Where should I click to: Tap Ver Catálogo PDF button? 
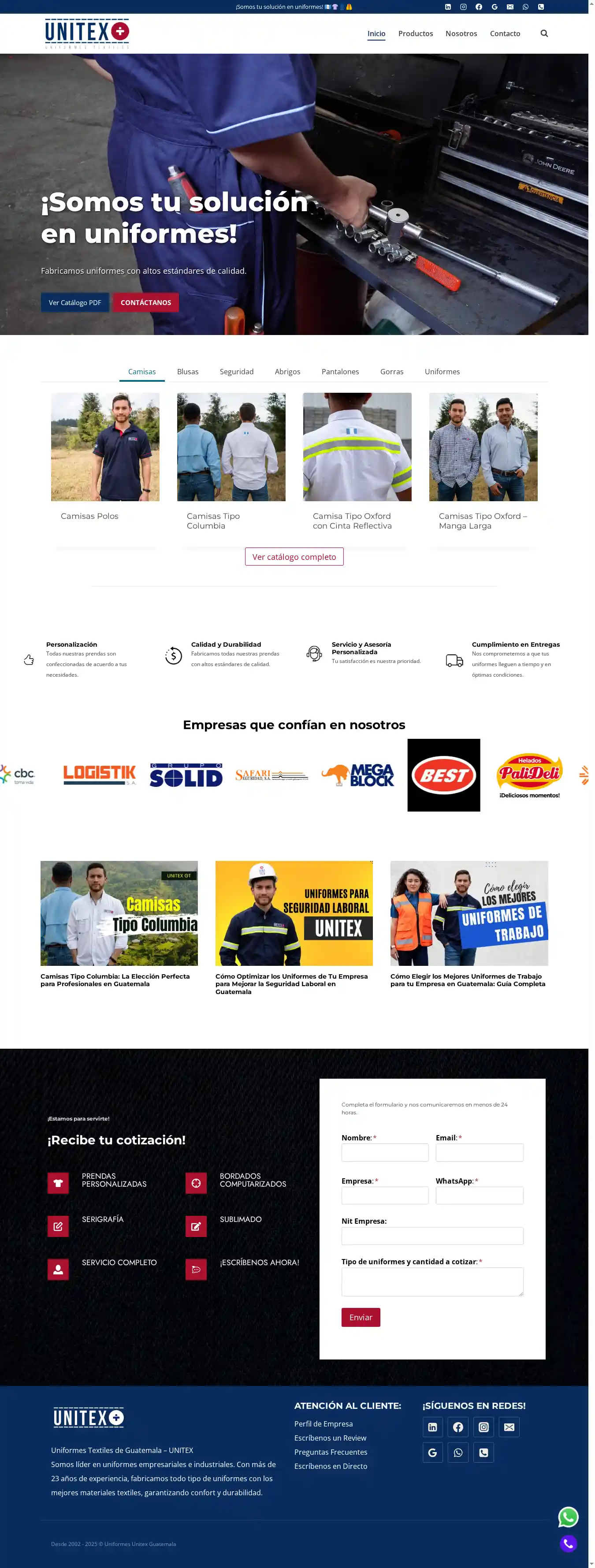pos(75,302)
